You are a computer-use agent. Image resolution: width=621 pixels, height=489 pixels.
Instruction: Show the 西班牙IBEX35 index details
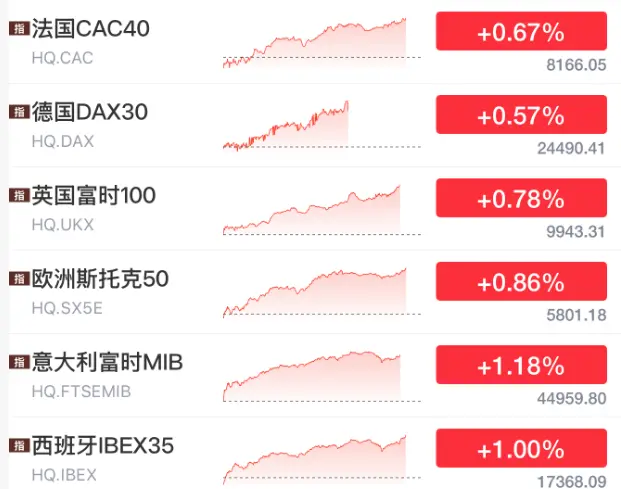(104, 445)
